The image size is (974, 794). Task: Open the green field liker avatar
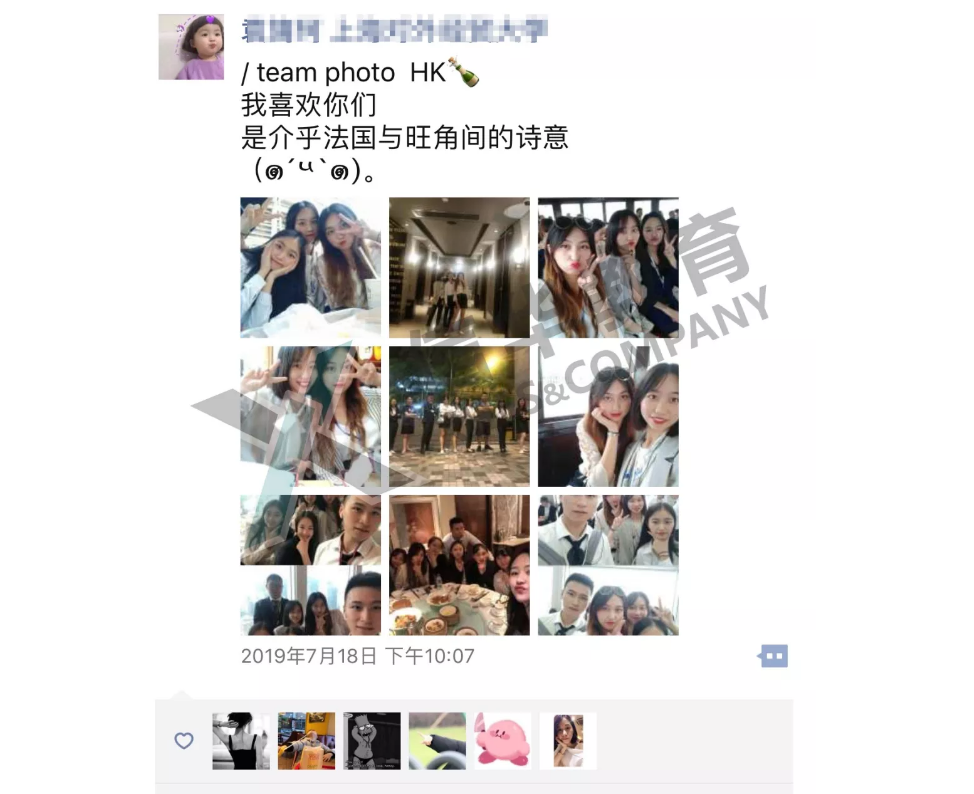click(437, 741)
